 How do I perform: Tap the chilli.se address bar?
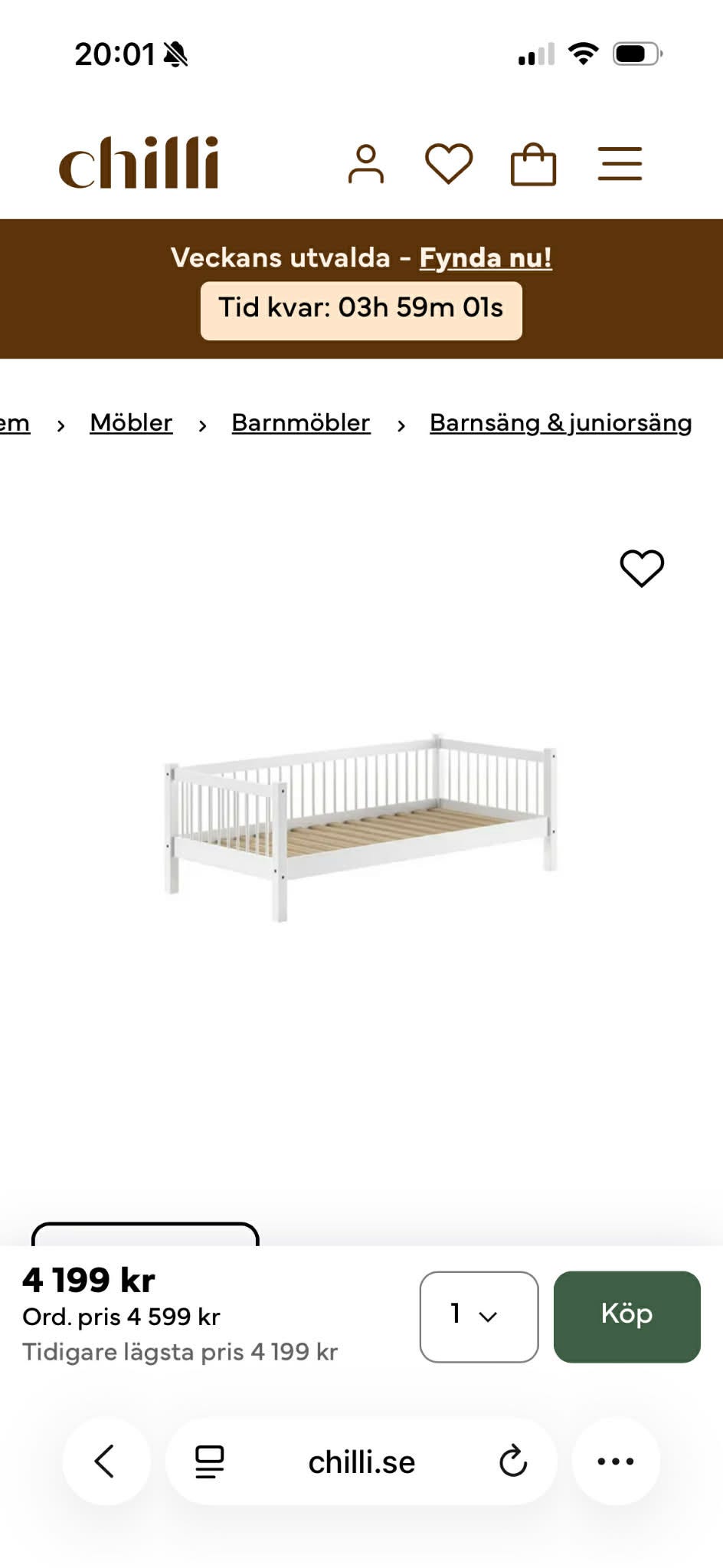(x=361, y=1462)
